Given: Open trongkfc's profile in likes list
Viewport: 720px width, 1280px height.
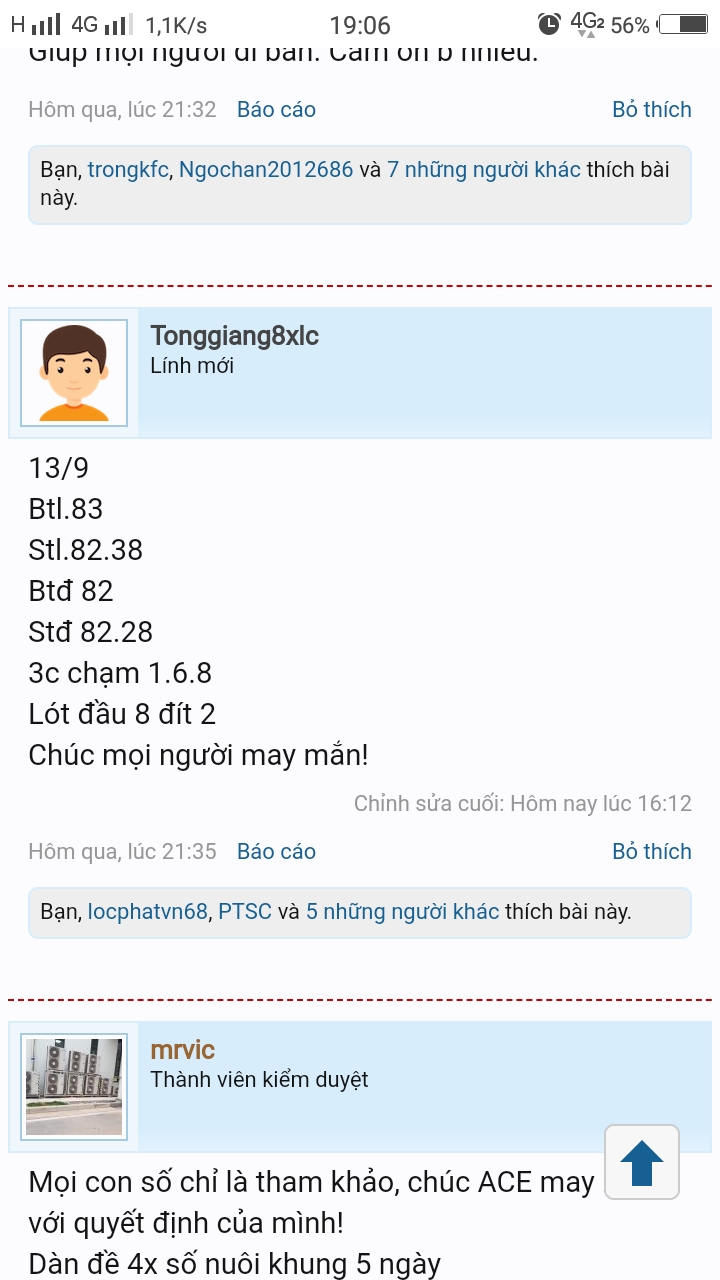Looking at the screenshot, I should tap(127, 170).
